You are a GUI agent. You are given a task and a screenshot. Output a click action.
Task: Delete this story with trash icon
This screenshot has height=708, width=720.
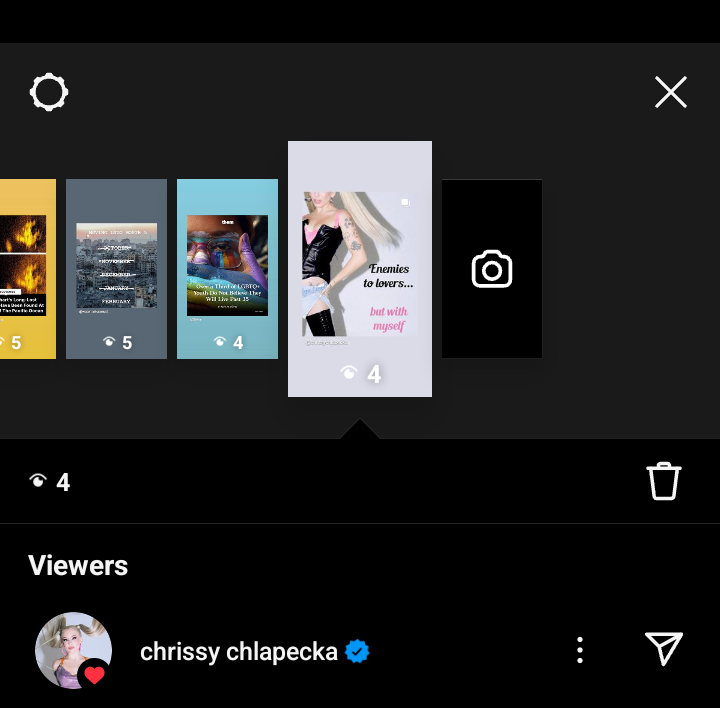point(664,482)
